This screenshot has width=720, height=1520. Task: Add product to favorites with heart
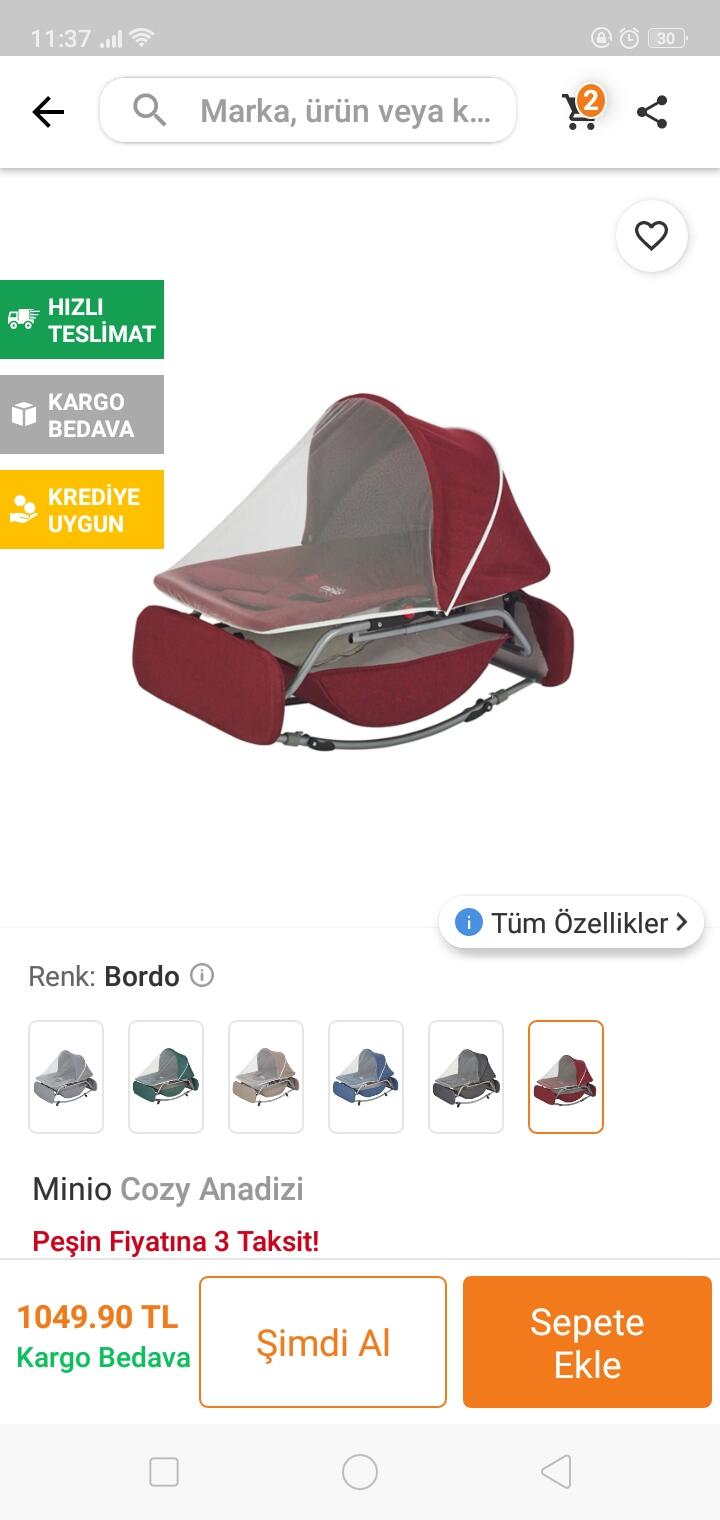click(651, 236)
